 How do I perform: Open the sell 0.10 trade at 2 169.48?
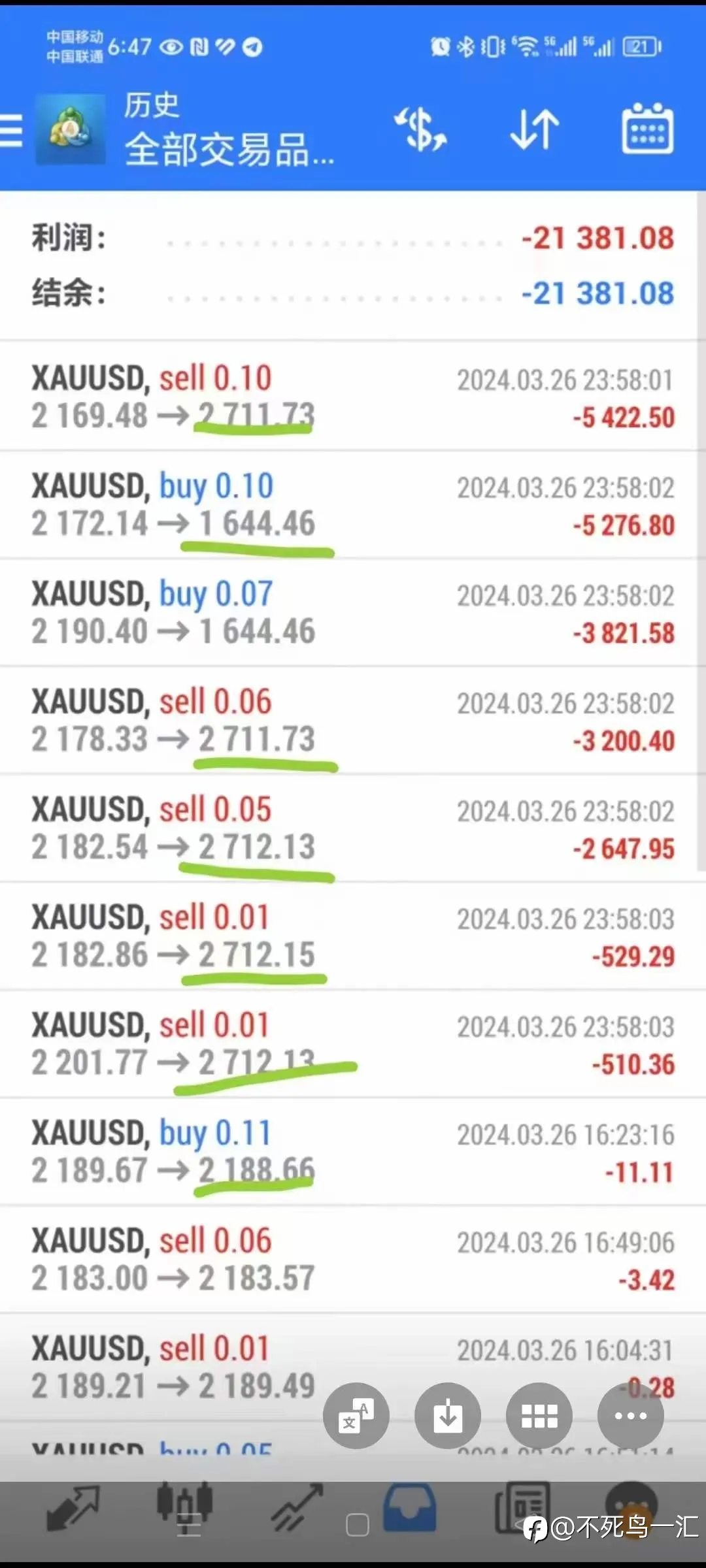(353, 396)
